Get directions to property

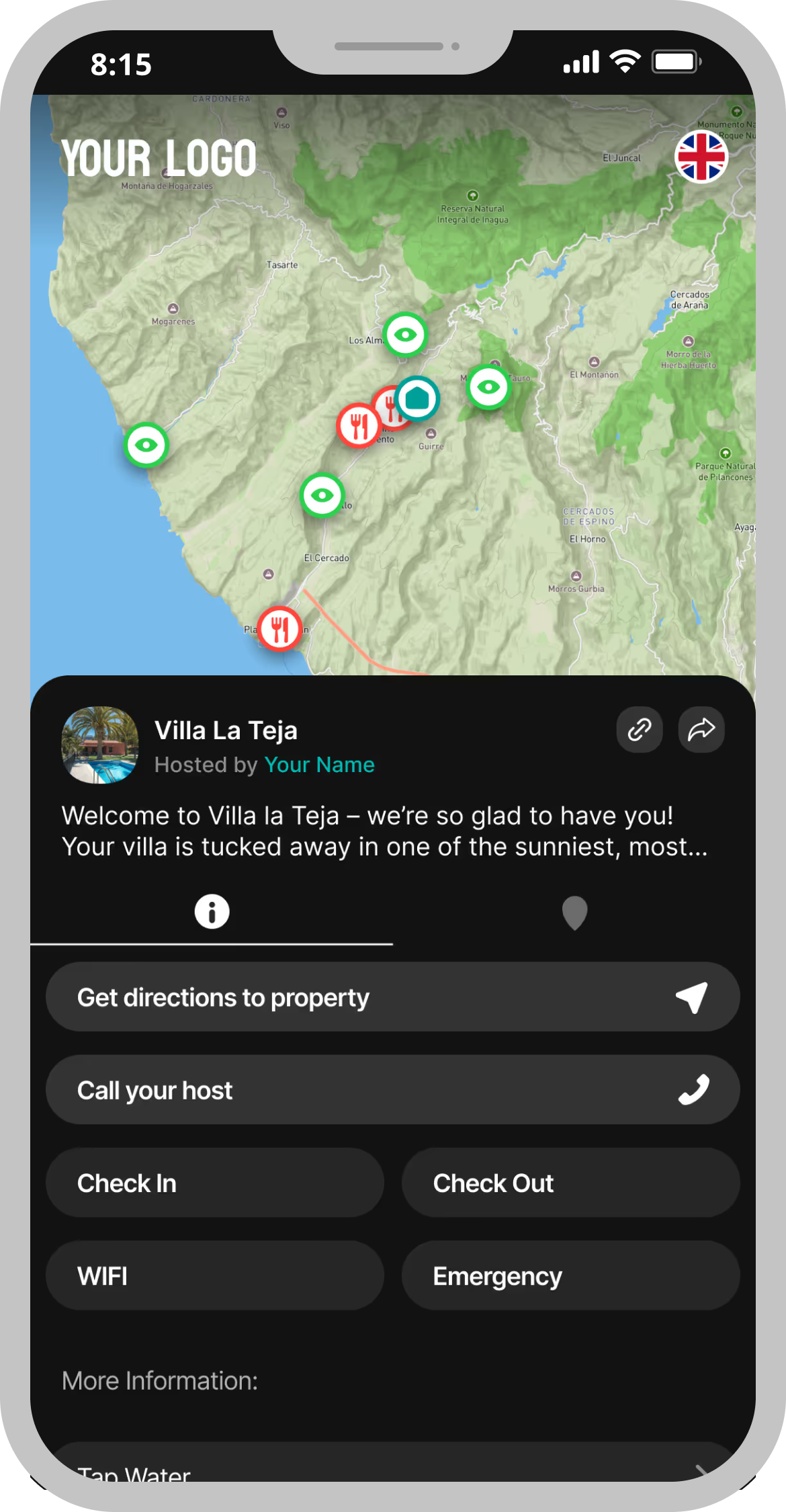click(x=393, y=997)
